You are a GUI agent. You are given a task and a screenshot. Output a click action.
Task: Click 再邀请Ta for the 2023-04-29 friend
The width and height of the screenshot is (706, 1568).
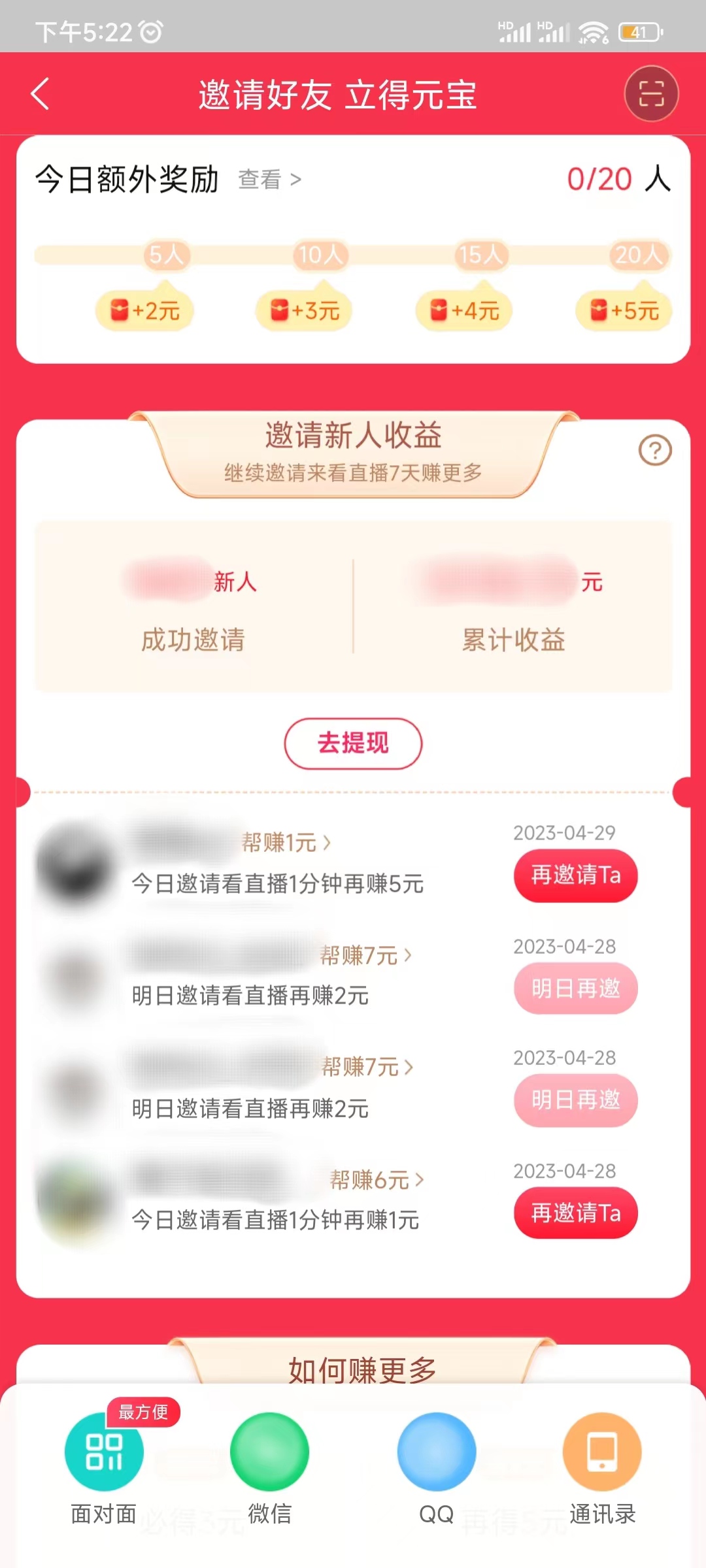coord(575,876)
